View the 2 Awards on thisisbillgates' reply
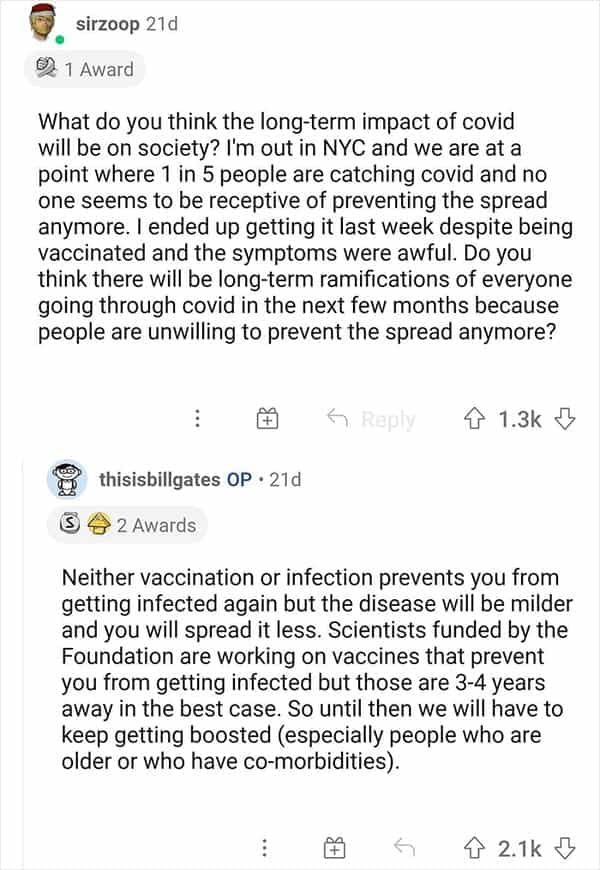Screen dimensions: 600x870 [x=128, y=525]
